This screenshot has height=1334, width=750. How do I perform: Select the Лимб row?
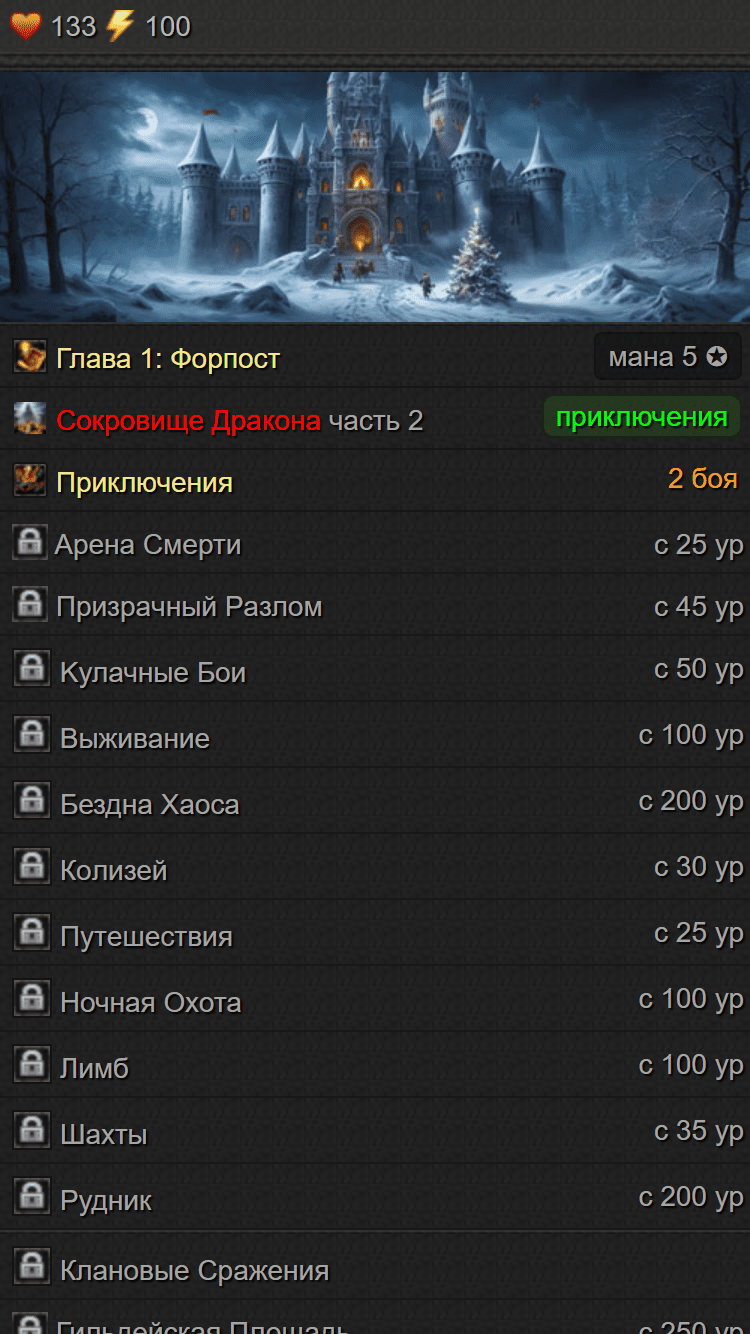click(95, 1069)
